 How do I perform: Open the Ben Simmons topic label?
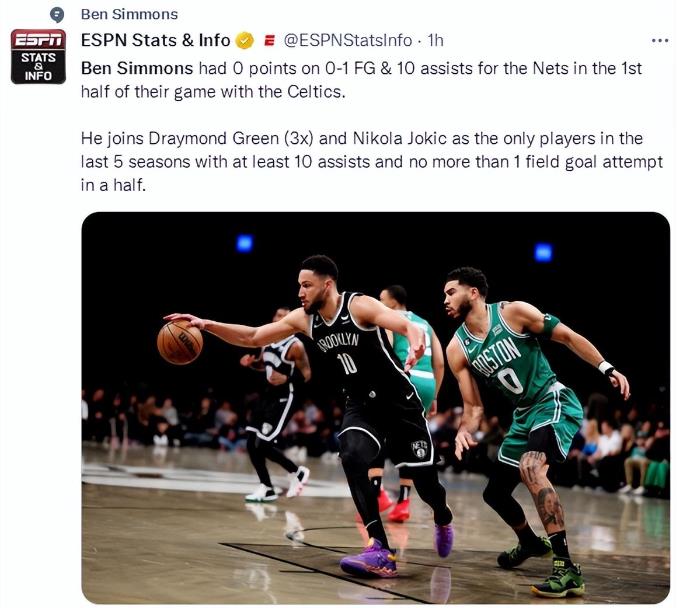click(129, 14)
